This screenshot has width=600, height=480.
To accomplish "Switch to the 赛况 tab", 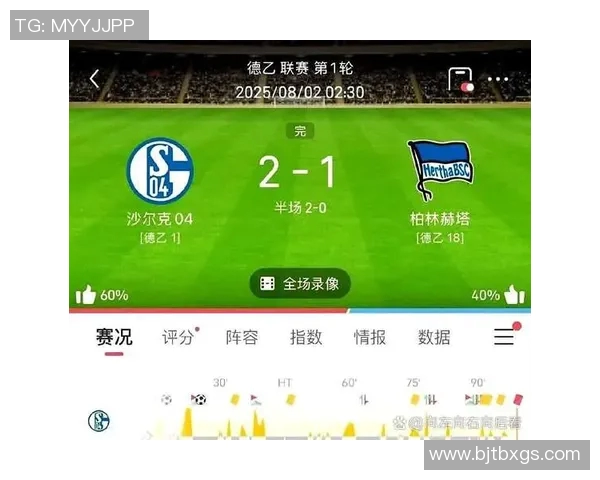I will pyautogui.click(x=114, y=337).
